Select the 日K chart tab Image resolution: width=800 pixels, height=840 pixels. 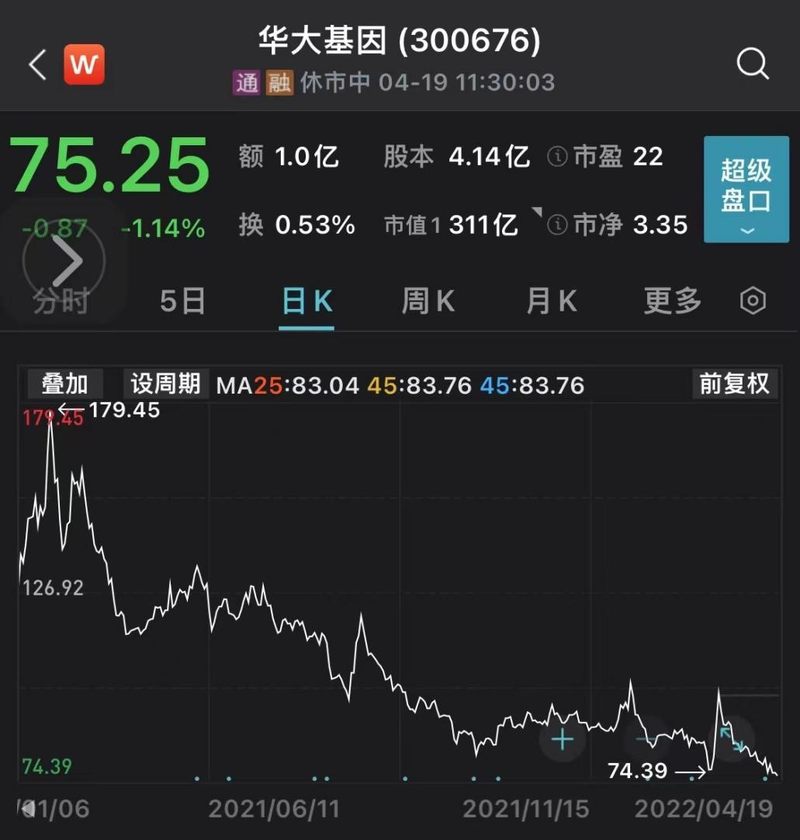click(x=307, y=301)
